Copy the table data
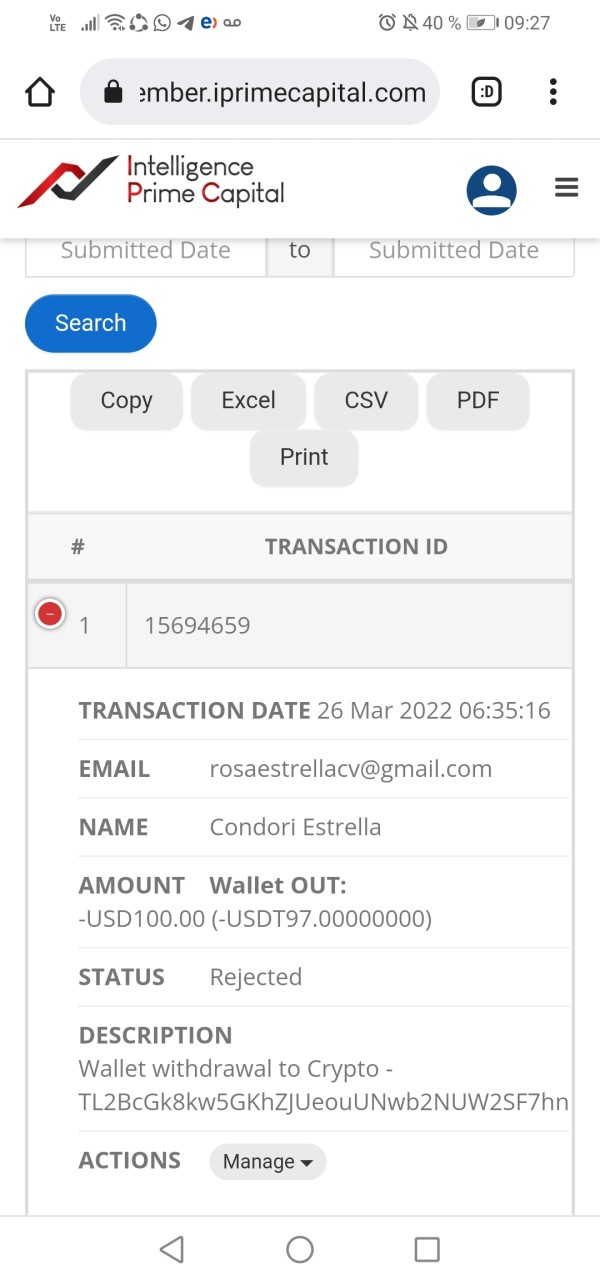This screenshot has height=1284, width=600. pos(127,401)
